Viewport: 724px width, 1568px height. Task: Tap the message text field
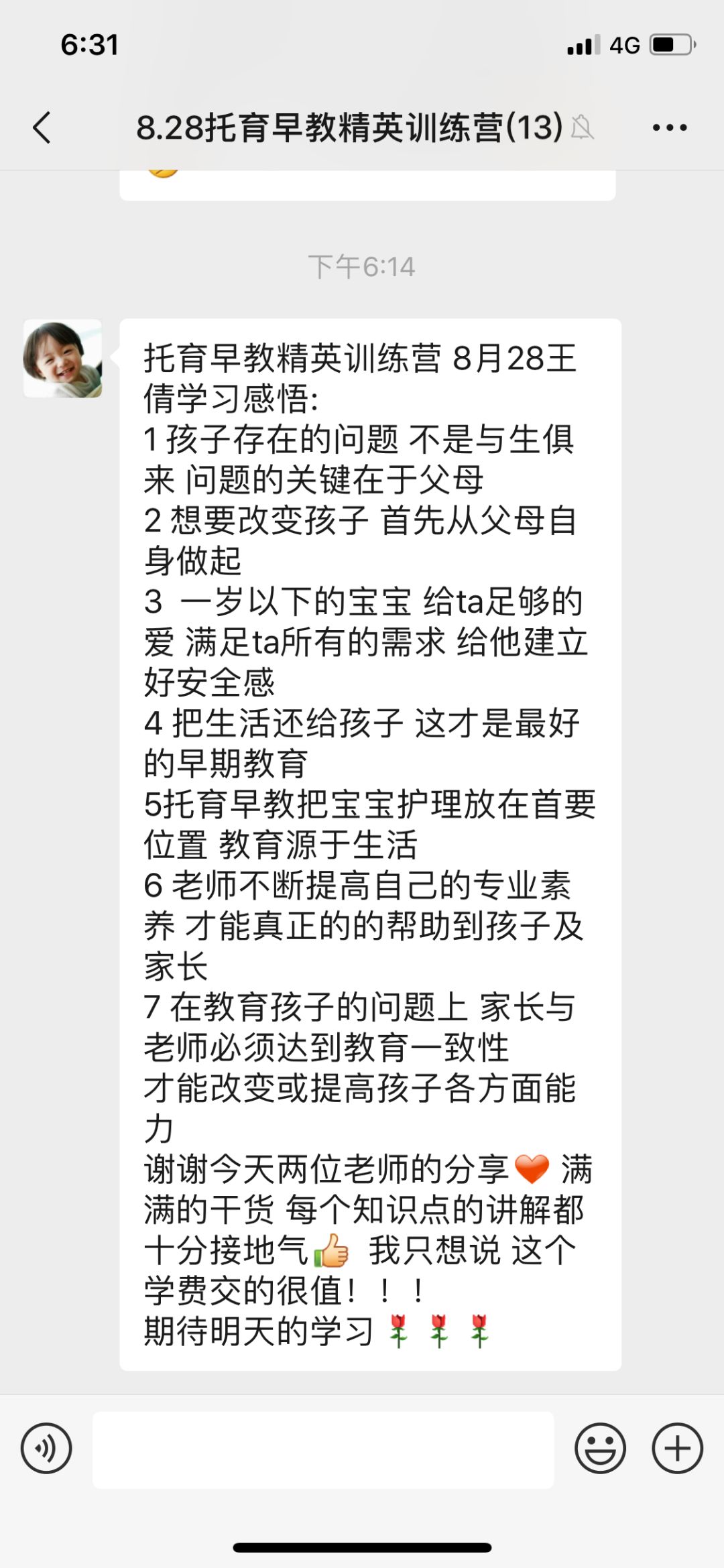323,1449
